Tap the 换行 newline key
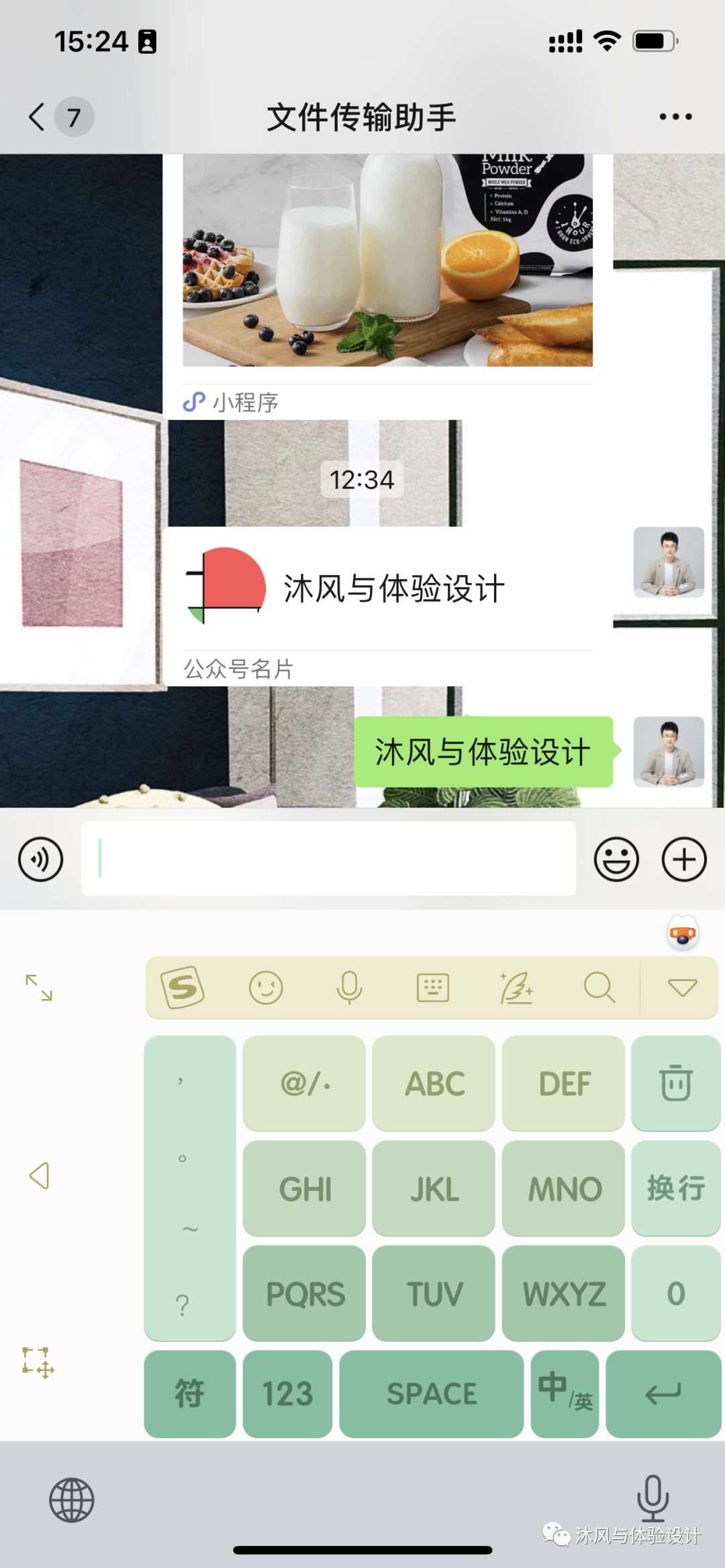 tap(676, 1188)
